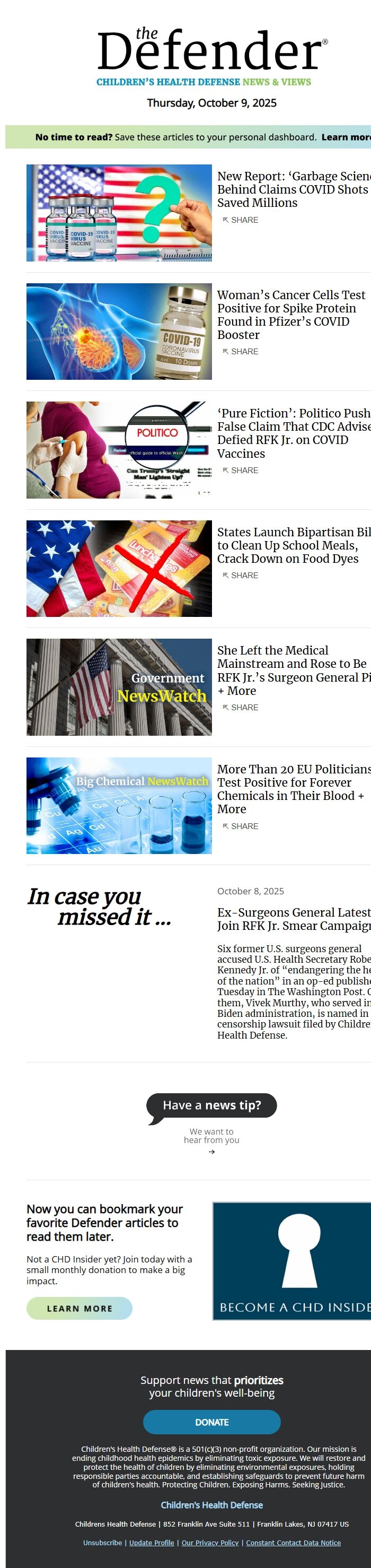
Task: Share the EU Politicians Forever Chemicals article
Action: click(240, 826)
